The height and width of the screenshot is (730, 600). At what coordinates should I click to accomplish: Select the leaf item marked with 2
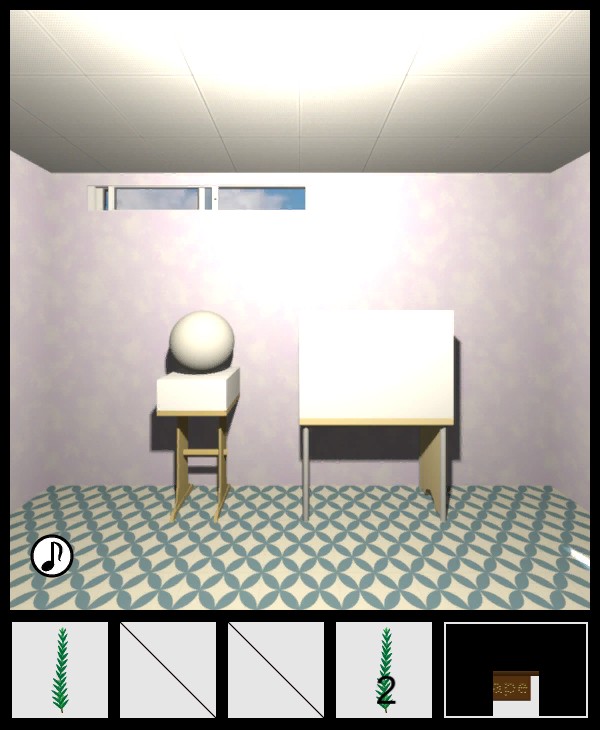(x=384, y=670)
